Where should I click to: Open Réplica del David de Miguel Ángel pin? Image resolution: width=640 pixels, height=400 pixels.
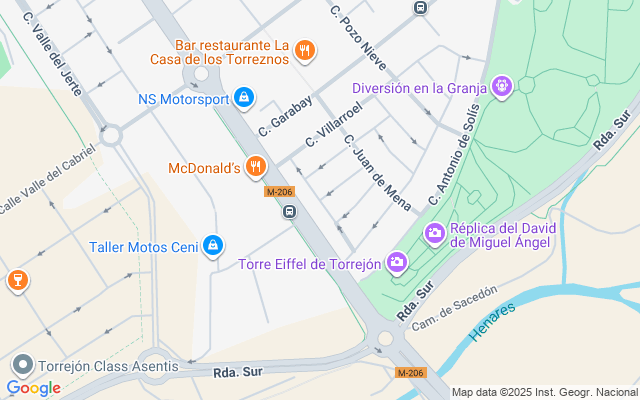tap(435, 234)
